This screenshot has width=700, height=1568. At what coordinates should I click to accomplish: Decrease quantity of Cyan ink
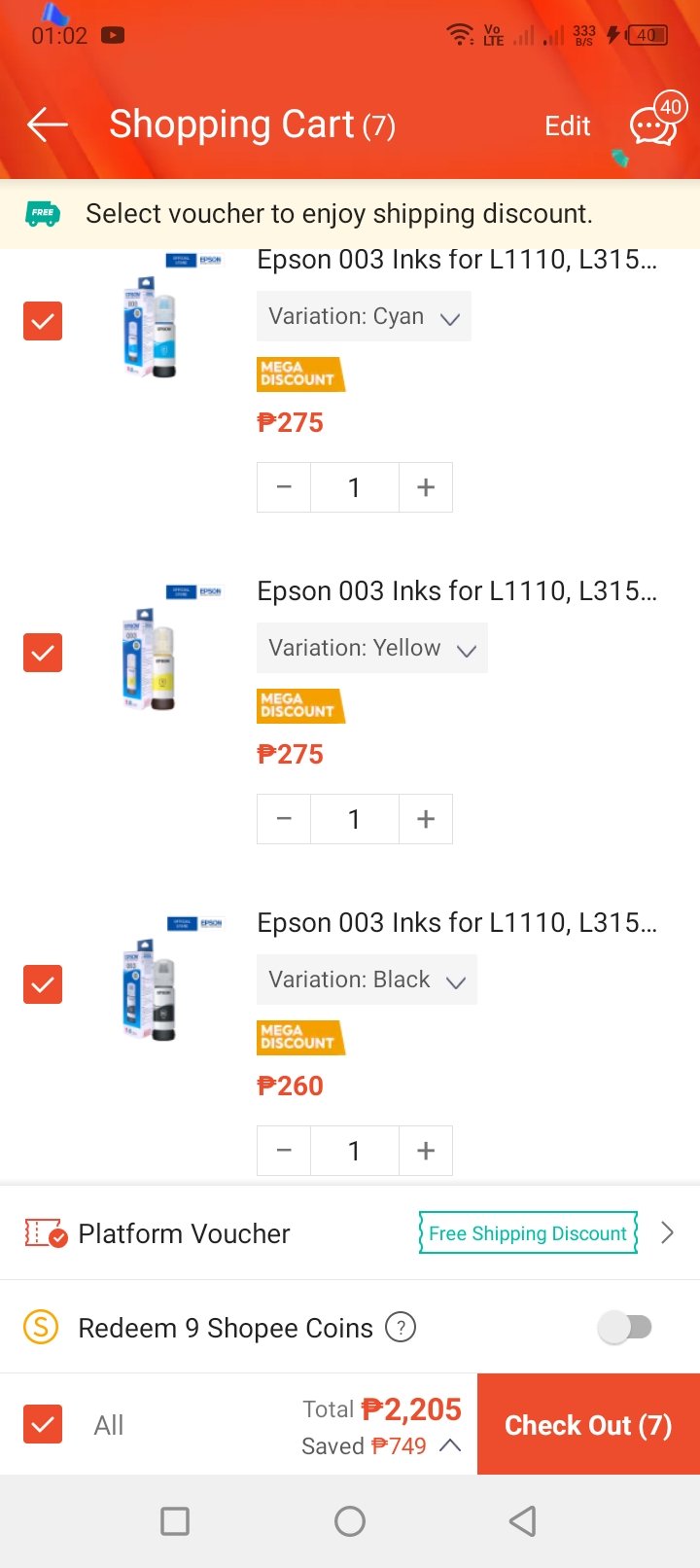[284, 487]
